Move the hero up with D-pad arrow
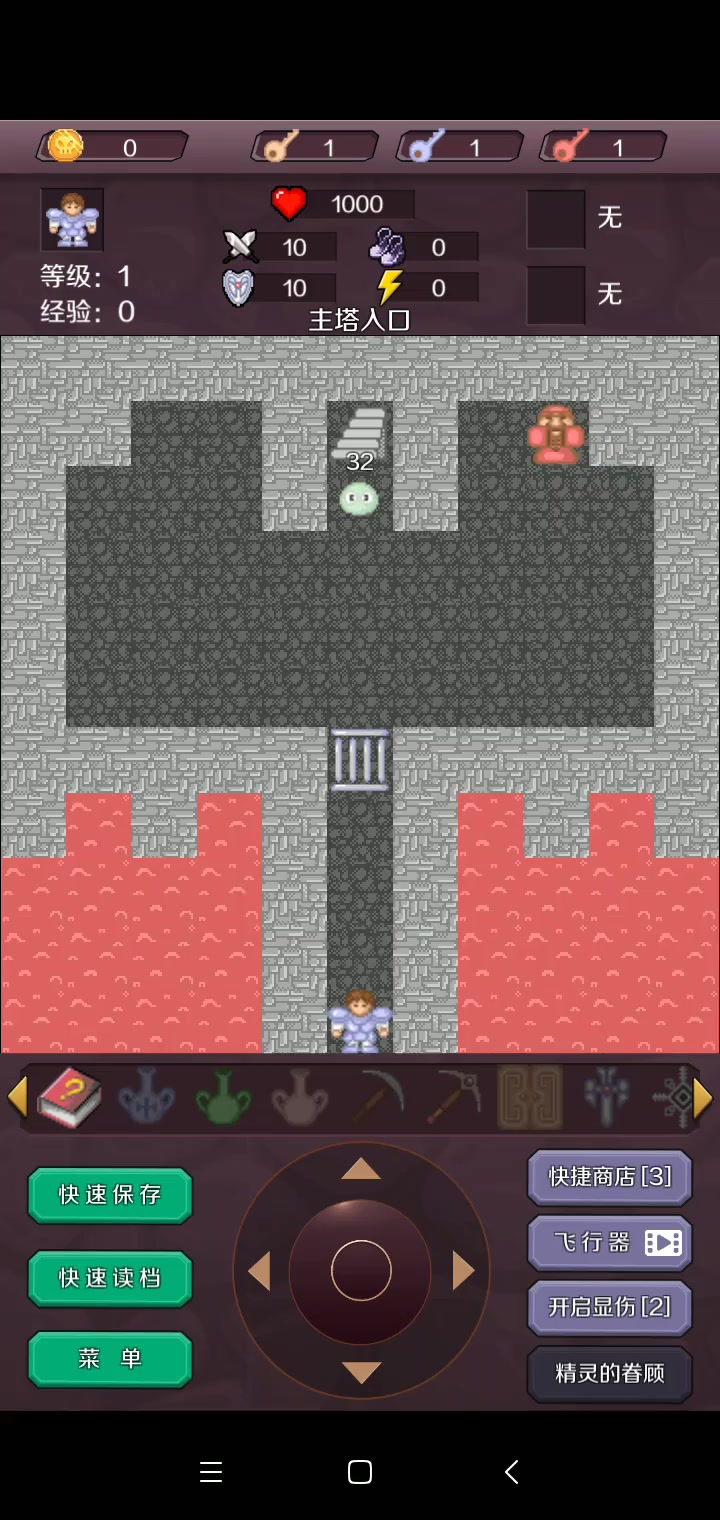This screenshot has width=720, height=1520. tap(361, 1169)
